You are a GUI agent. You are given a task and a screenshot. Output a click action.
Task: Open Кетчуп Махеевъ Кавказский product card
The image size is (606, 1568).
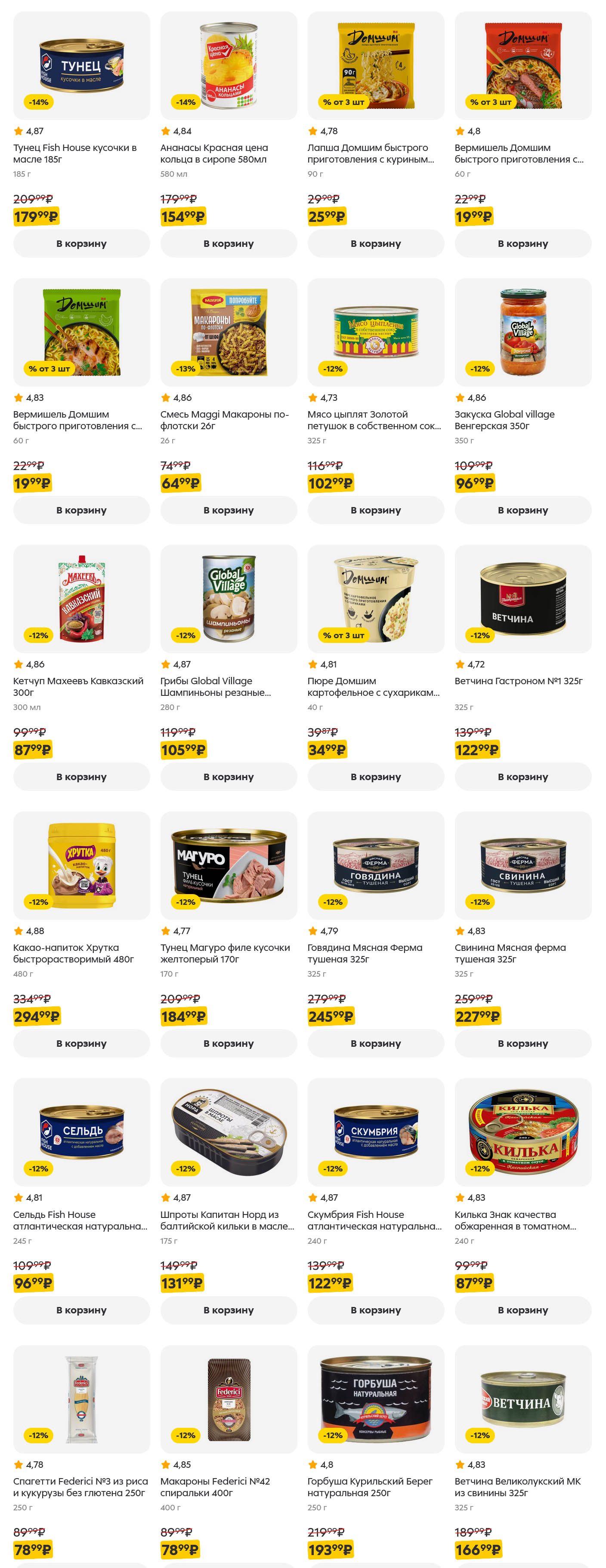click(81, 599)
